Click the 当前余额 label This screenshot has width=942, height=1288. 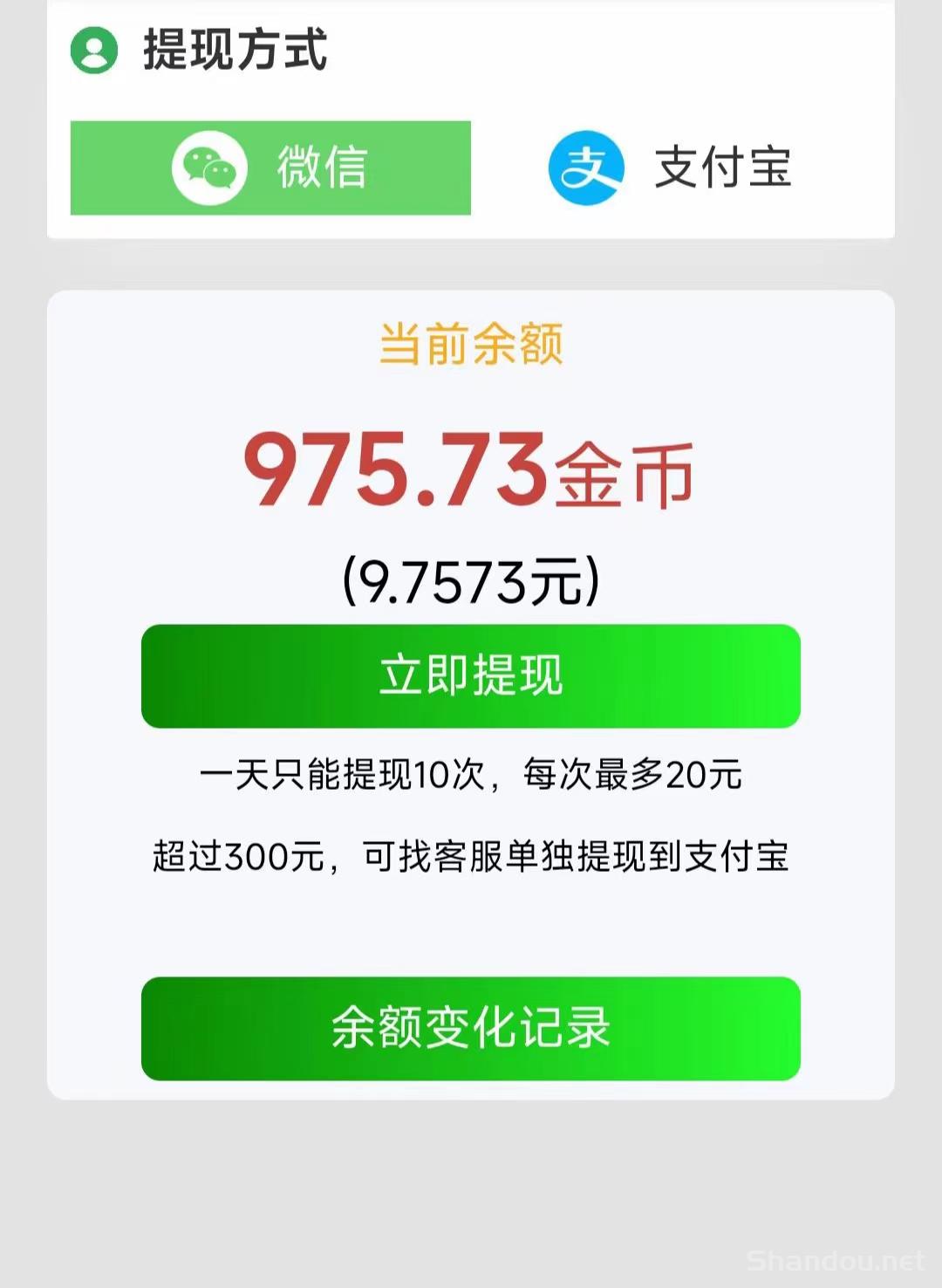(x=471, y=345)
